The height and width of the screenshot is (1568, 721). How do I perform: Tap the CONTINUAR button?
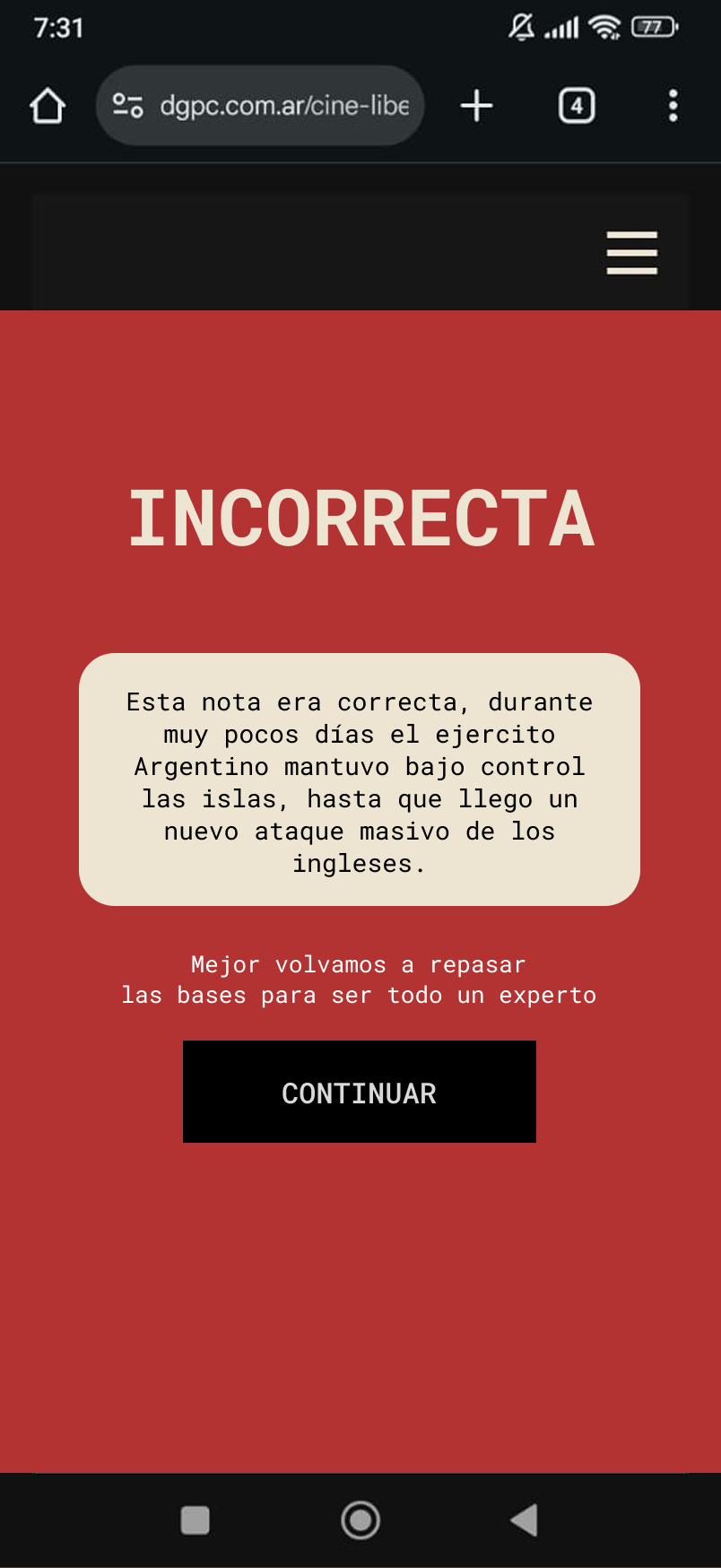point(359,1092)
